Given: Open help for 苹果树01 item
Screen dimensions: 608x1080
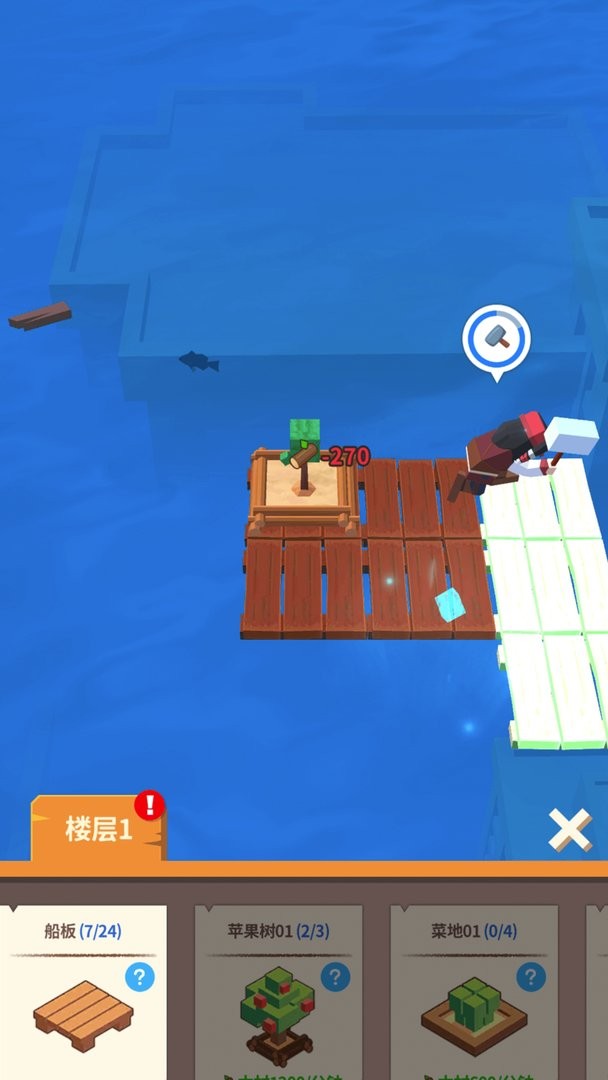Looking at the screenshot, I should coord(335,976).
